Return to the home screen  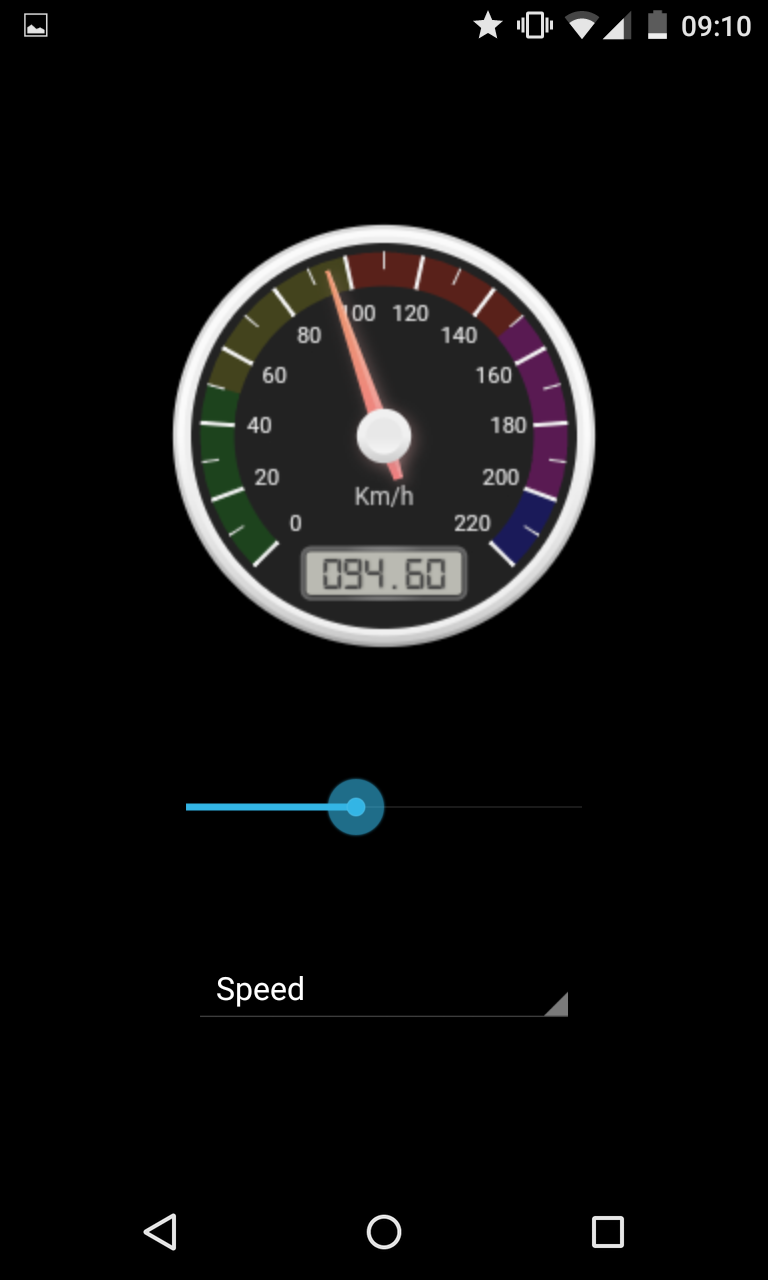point(384,1231)
